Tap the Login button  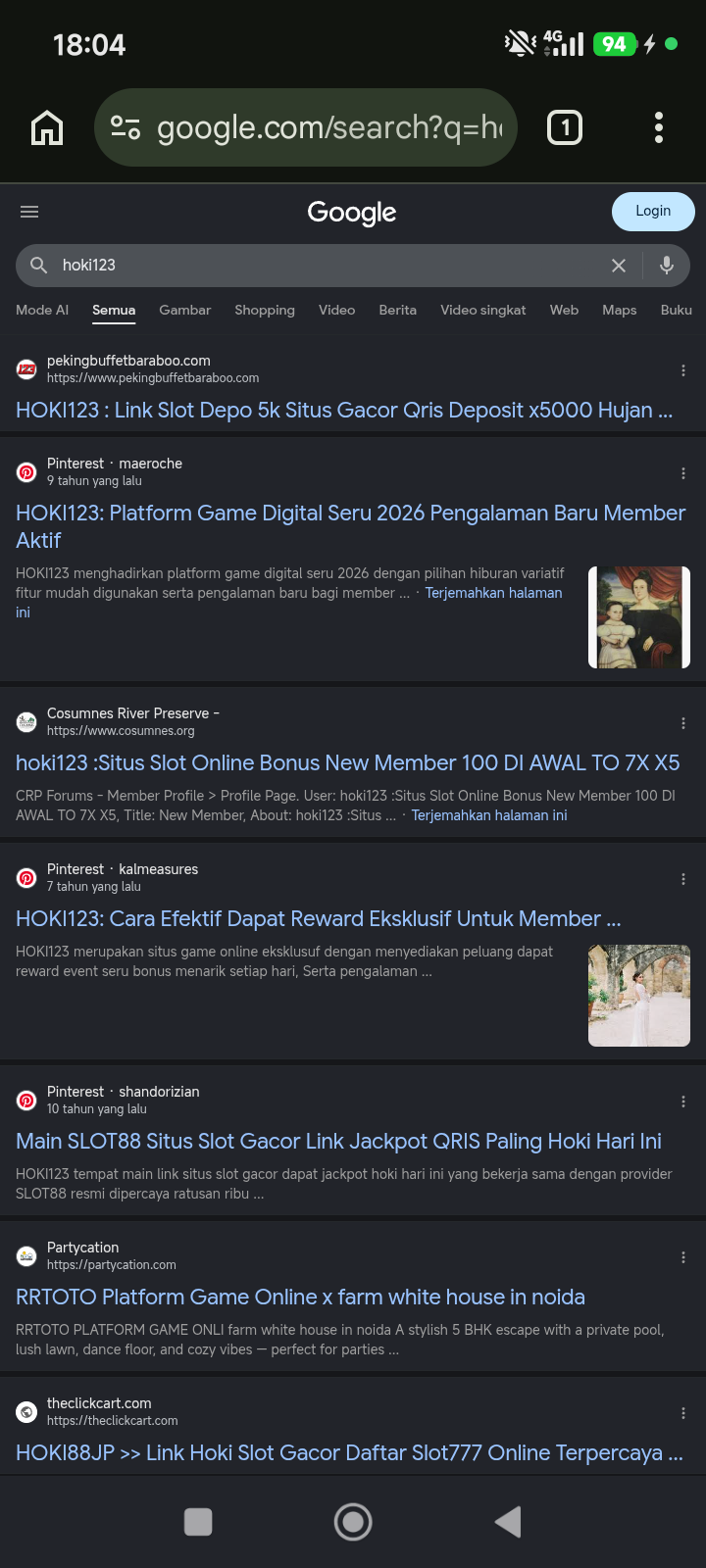(653, 212)
